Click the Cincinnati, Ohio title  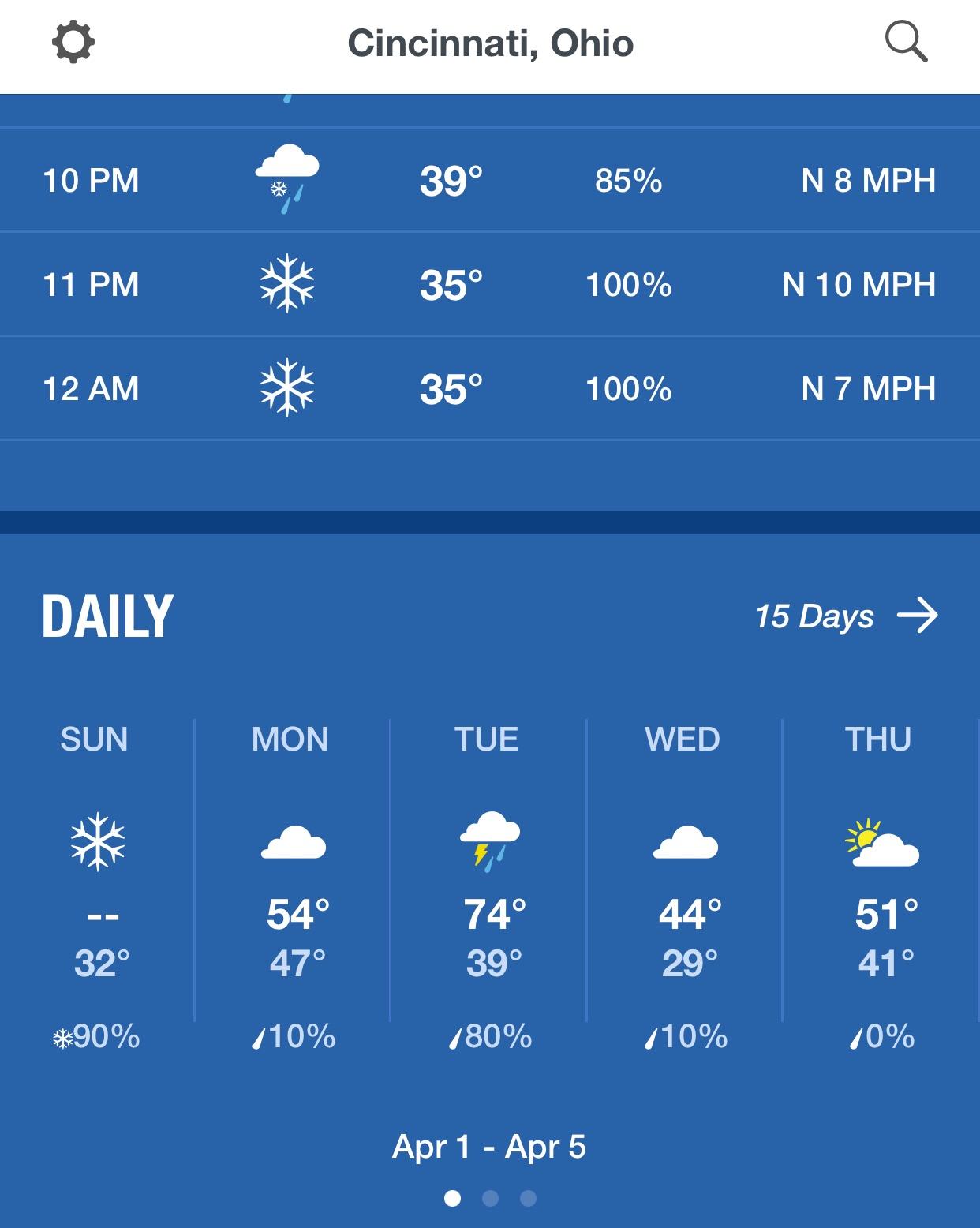(x=490, y=43)
